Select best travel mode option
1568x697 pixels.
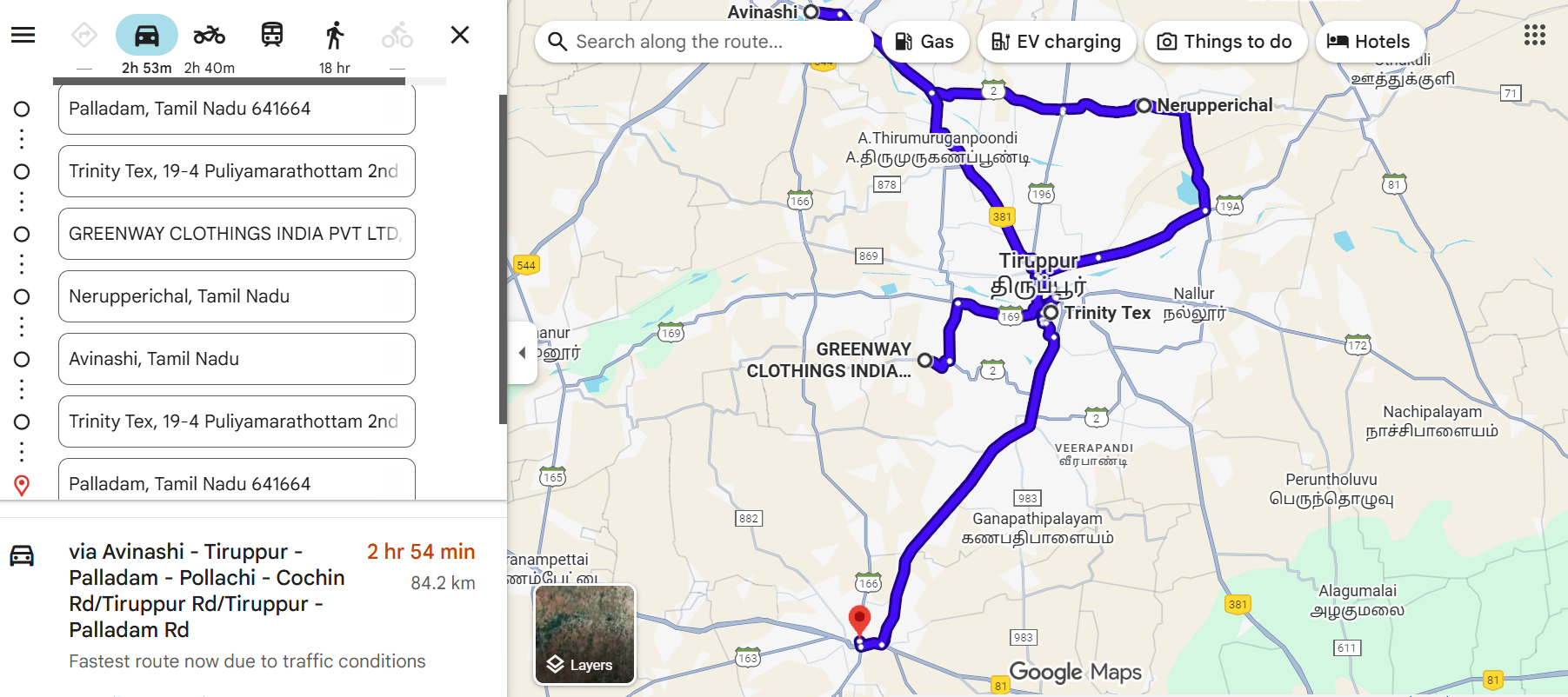click(84, 36)
